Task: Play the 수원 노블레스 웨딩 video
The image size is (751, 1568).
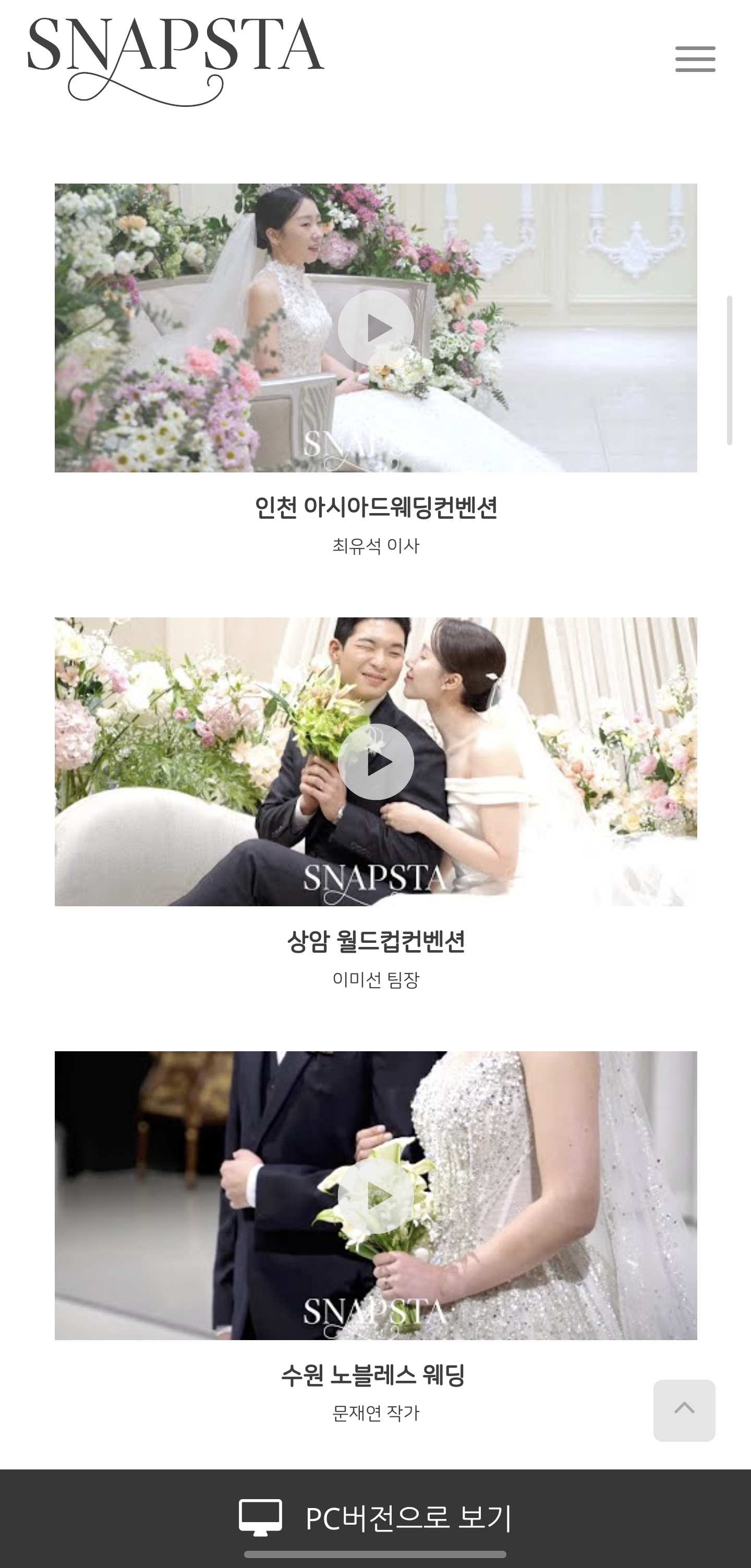Action: coord(375,1196)
